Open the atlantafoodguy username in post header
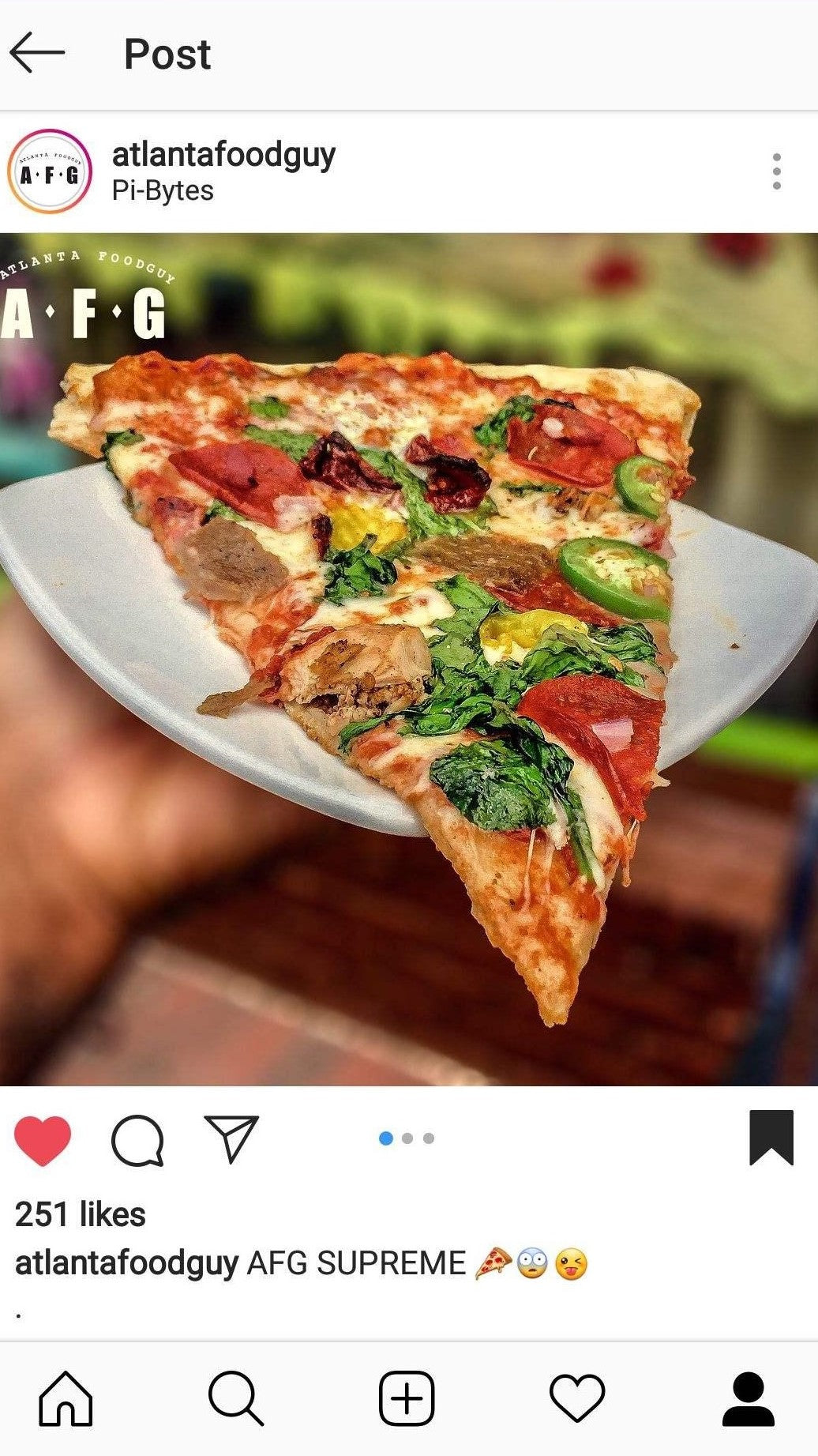 (x=223, y=154)
